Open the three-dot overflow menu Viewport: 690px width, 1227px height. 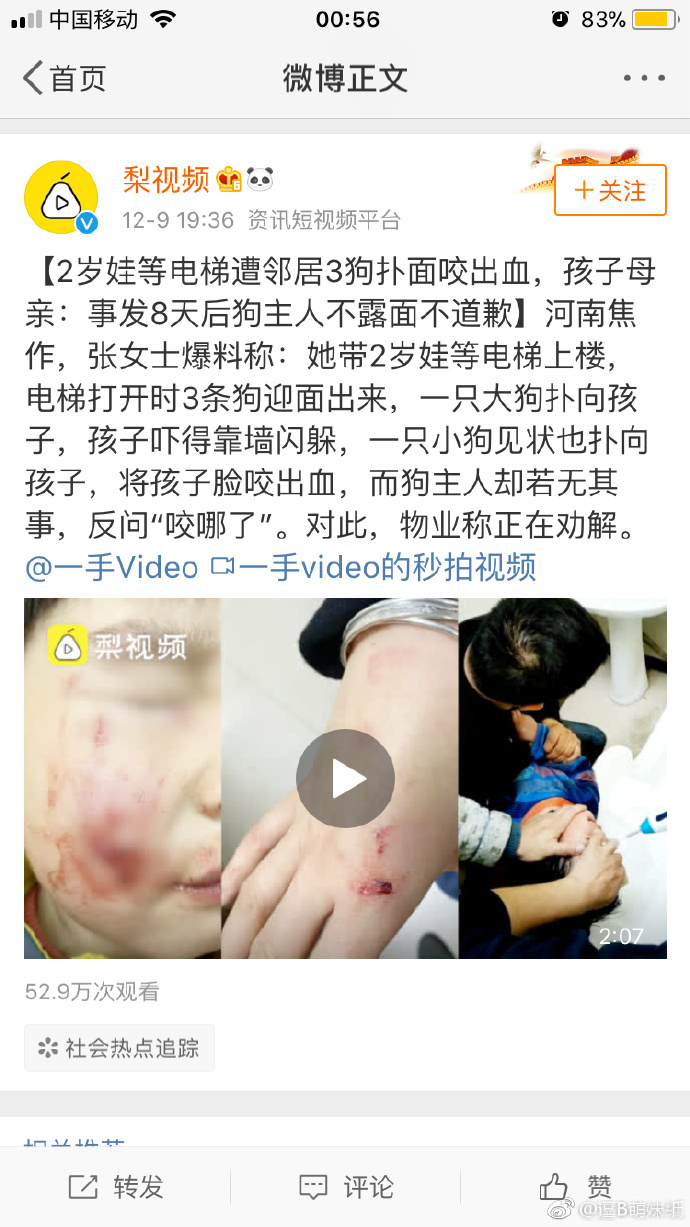click(x=643, y=78)
